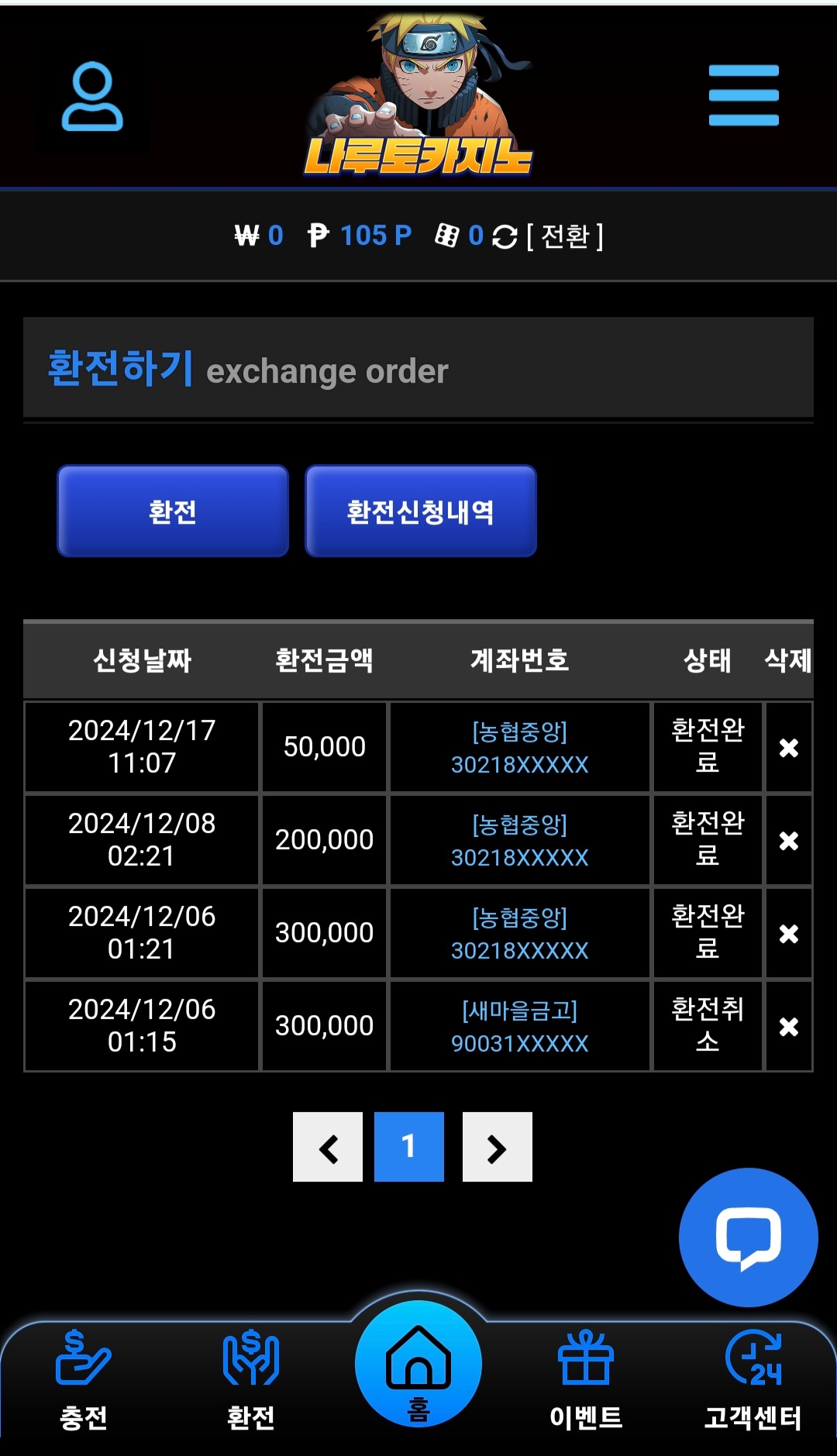
Task: Switch to the 충전 tab
Action: tap(84, 1379)
